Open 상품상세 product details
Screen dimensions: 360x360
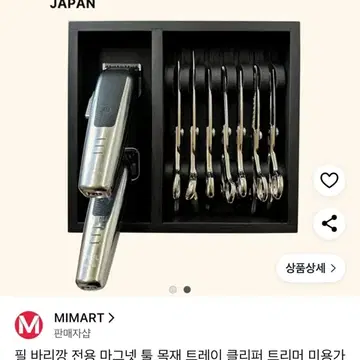311,268
